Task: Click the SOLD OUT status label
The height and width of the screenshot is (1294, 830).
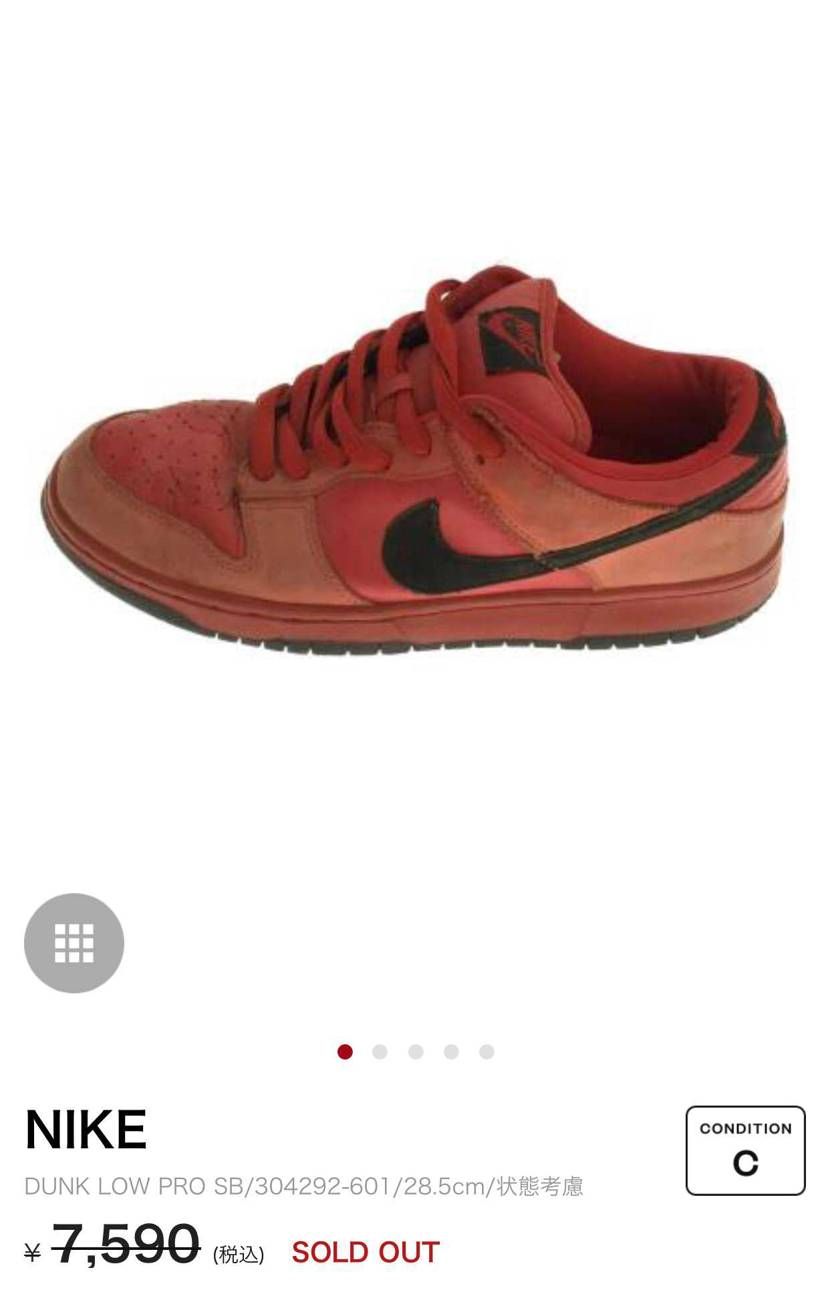Action: (363, 1252)
